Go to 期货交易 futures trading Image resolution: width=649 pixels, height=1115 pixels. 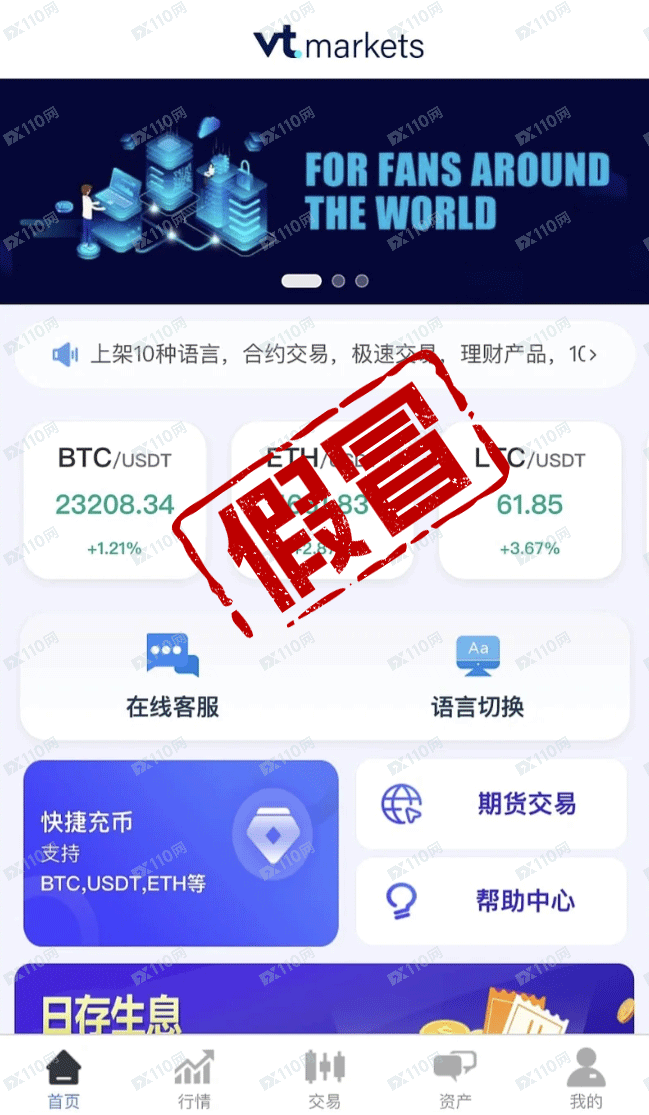tap(491, 803)
